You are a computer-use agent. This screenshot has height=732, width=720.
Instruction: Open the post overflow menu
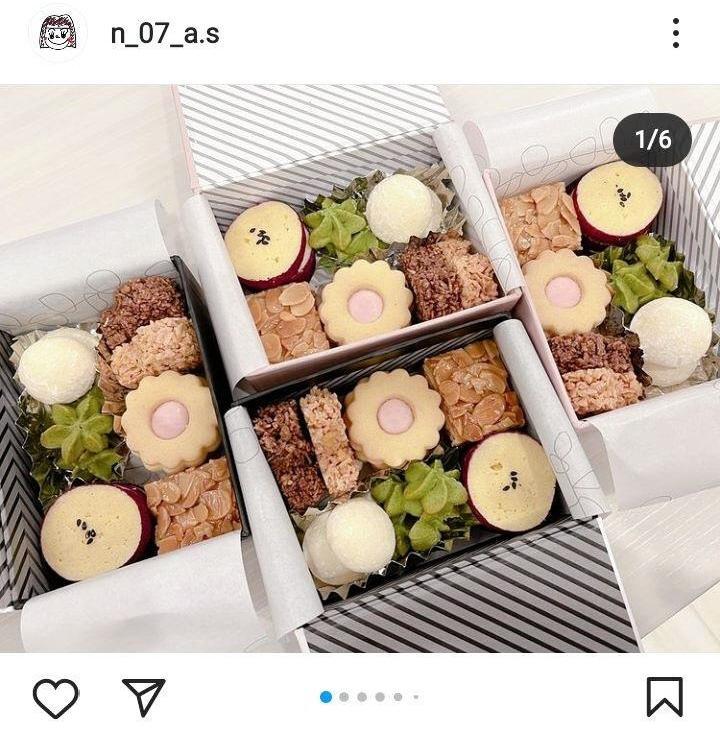click(676, 33)
